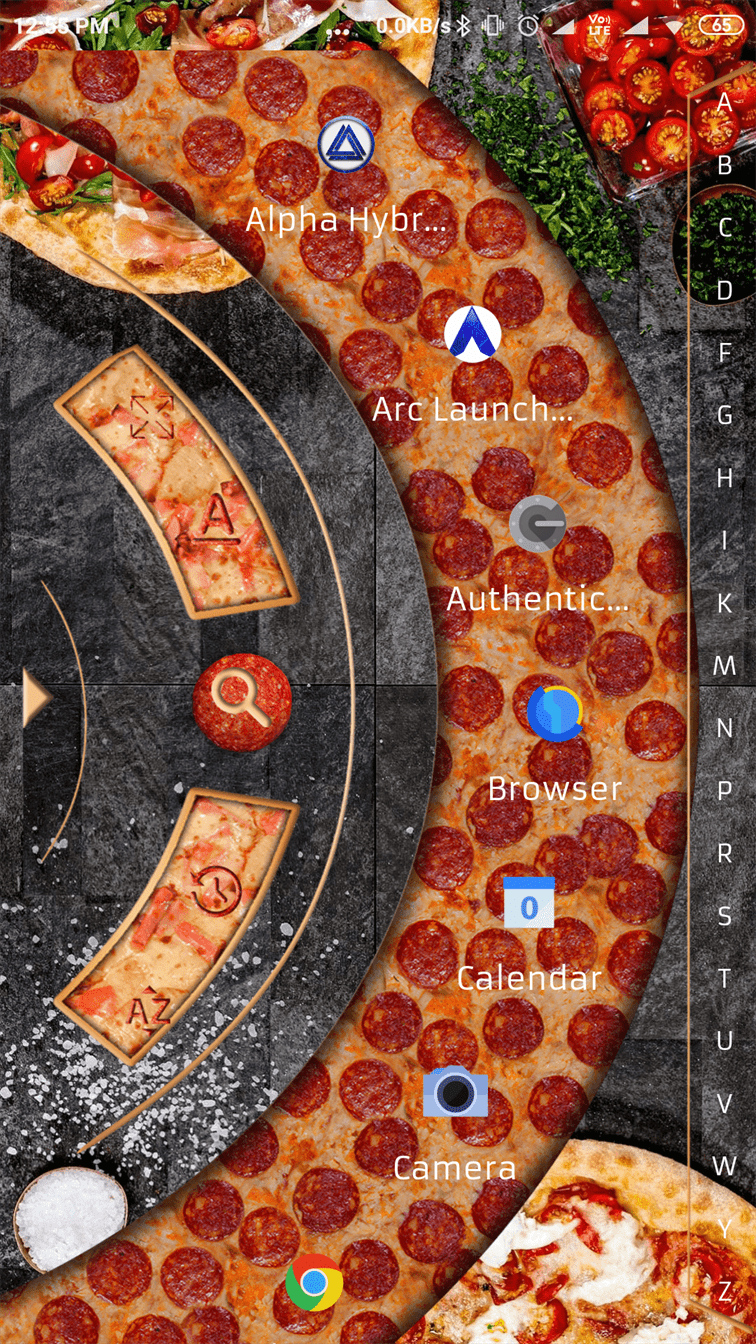Sort apps alphabetically with AZ icon
The image size is (756, 1344).
point(148,1011)
